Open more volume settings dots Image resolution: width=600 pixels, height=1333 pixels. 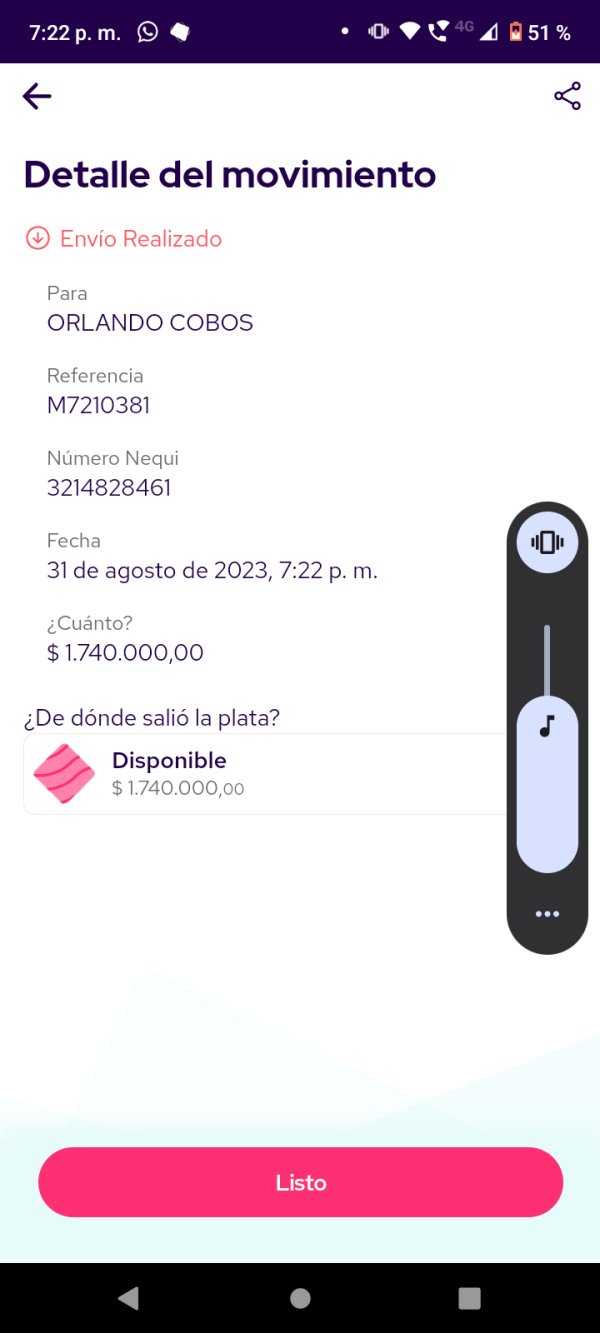[547, 914]
